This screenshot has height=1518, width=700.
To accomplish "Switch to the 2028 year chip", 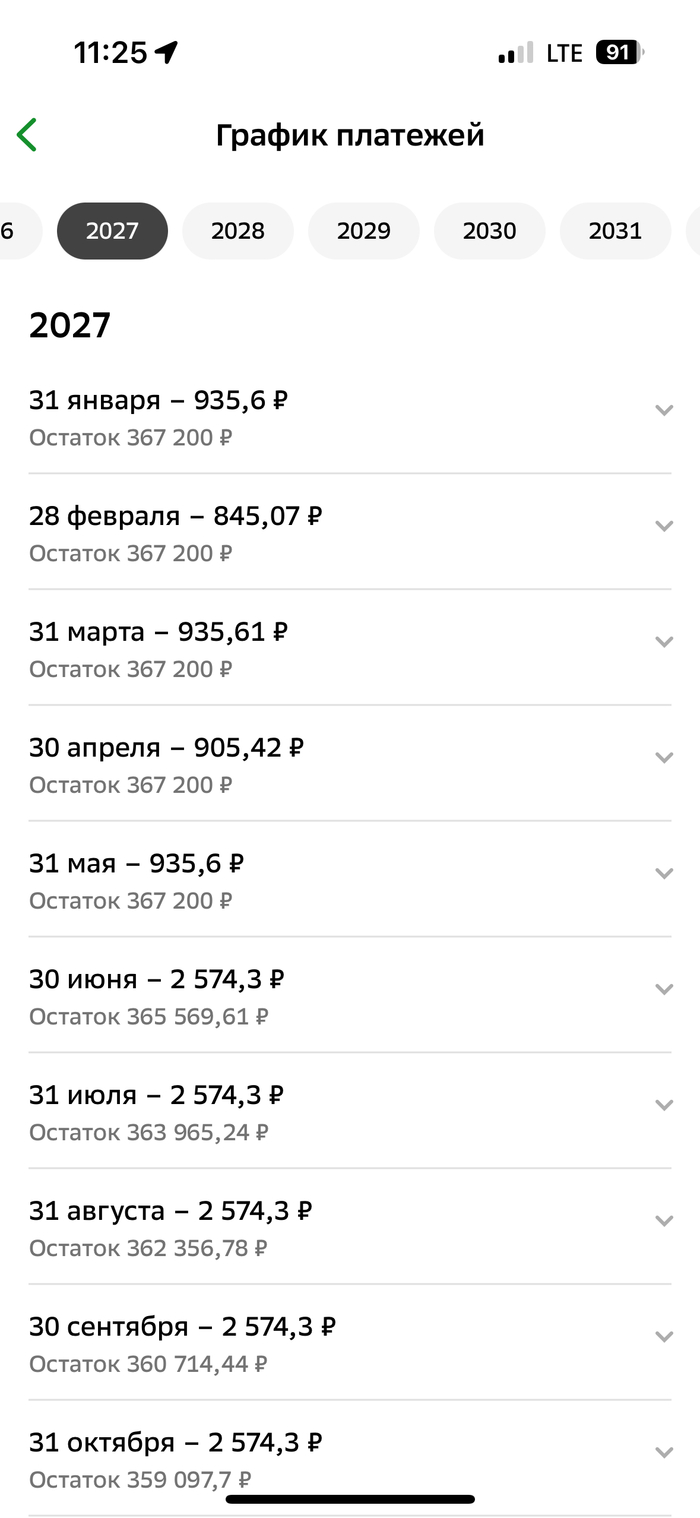I will (238, 231).
